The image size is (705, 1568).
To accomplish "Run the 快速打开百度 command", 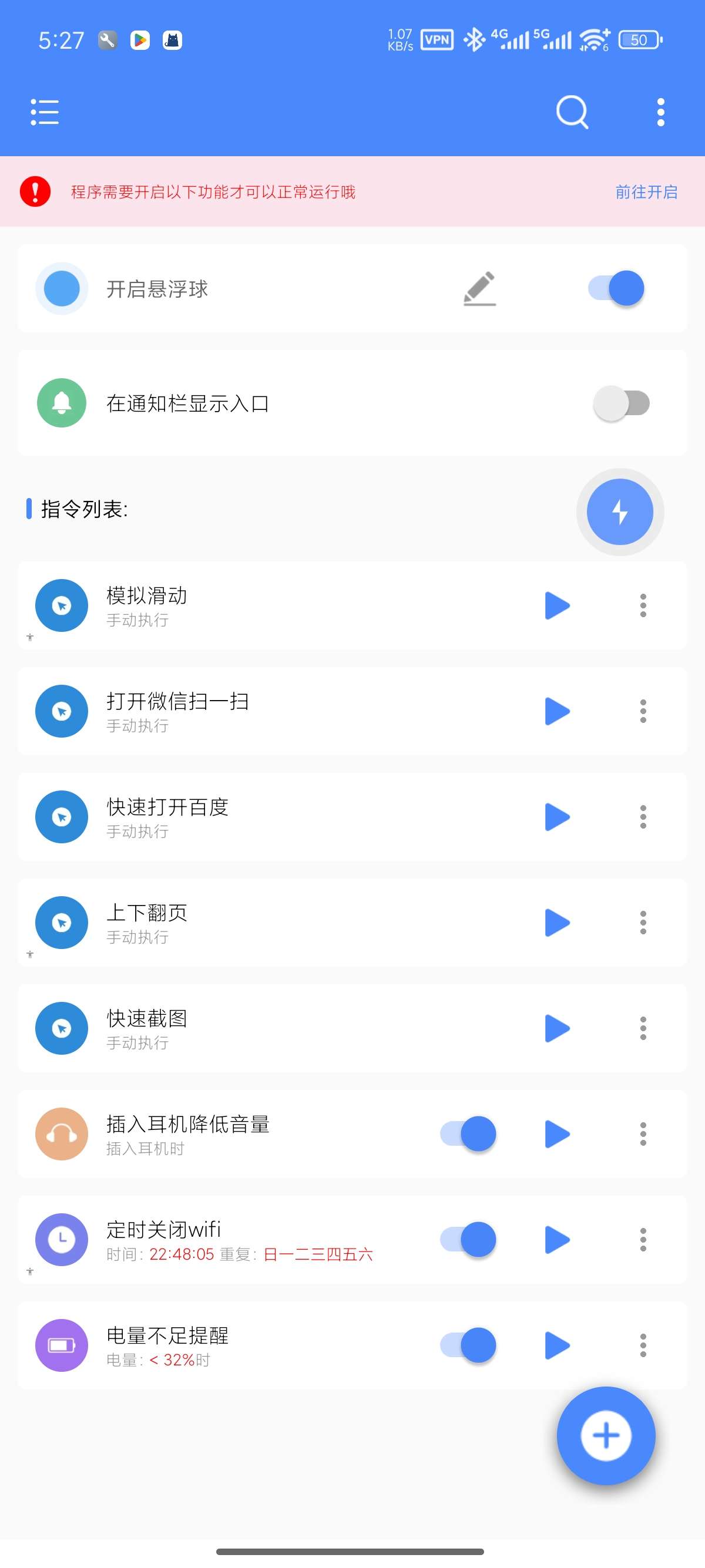I will 556,817.
